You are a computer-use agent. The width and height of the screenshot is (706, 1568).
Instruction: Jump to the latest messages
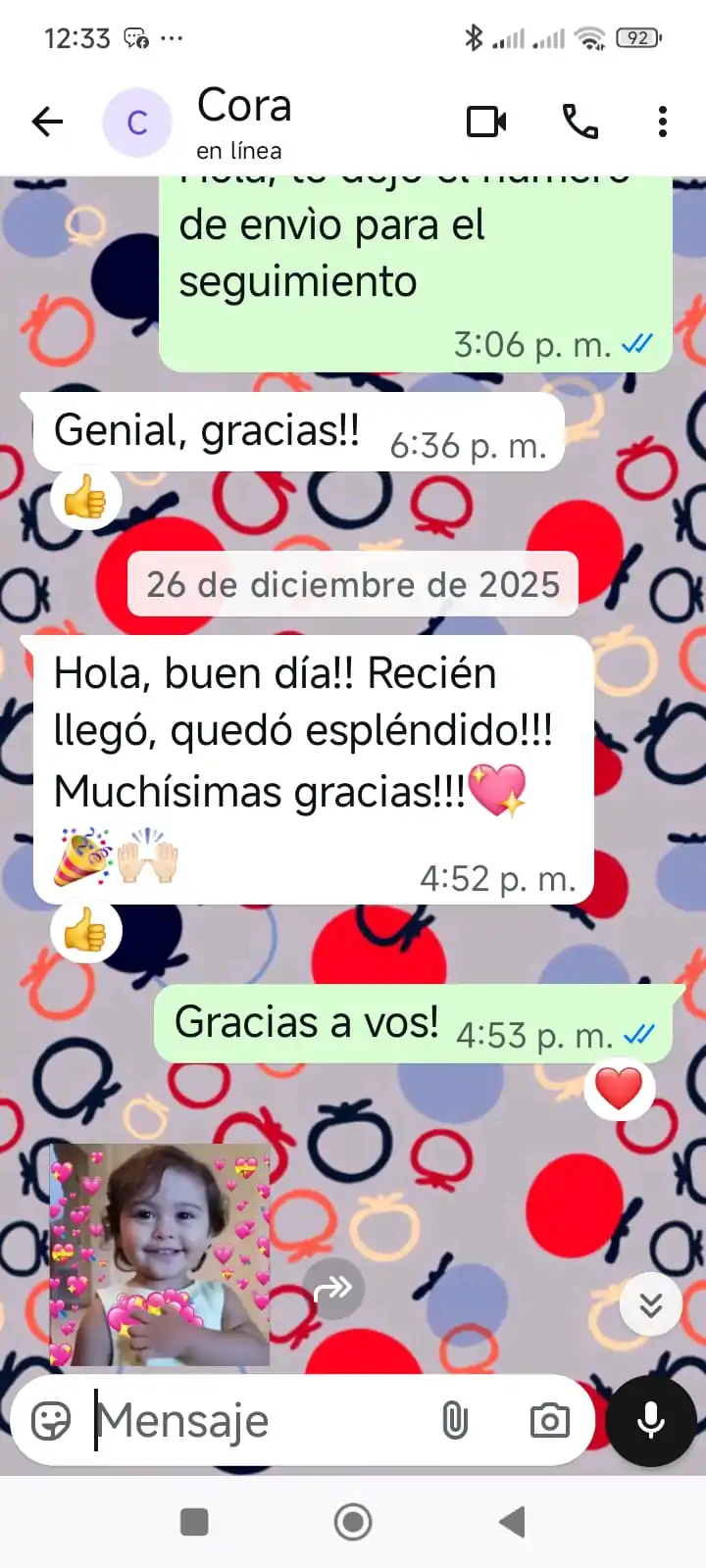(650, 1304)
